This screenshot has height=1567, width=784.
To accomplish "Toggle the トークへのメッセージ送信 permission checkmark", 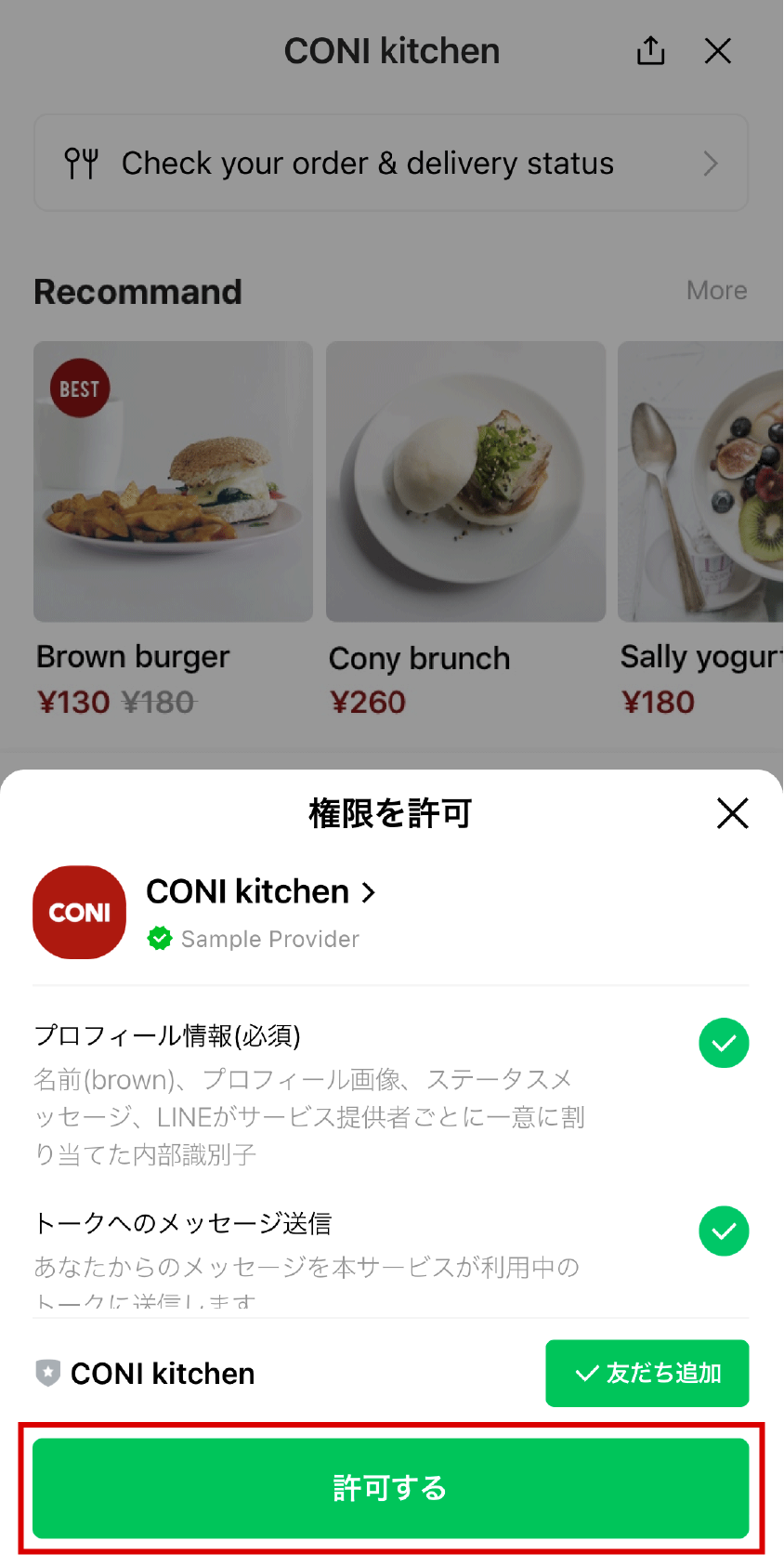I will (x=724, y=1231).
